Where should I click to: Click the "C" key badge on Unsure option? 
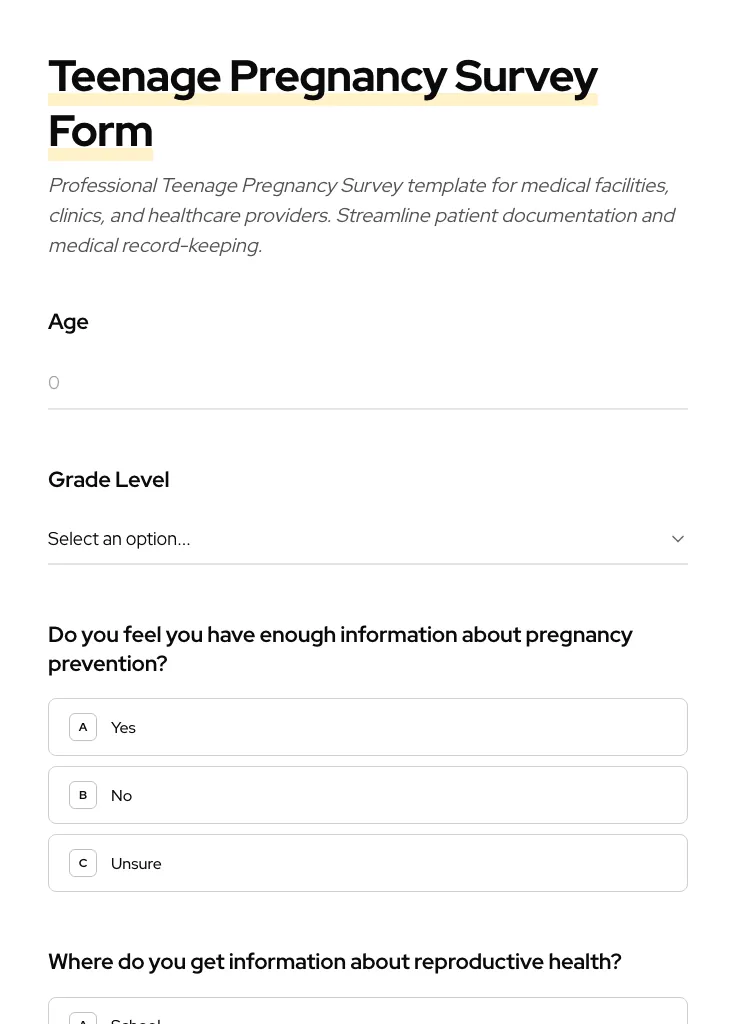83,863
